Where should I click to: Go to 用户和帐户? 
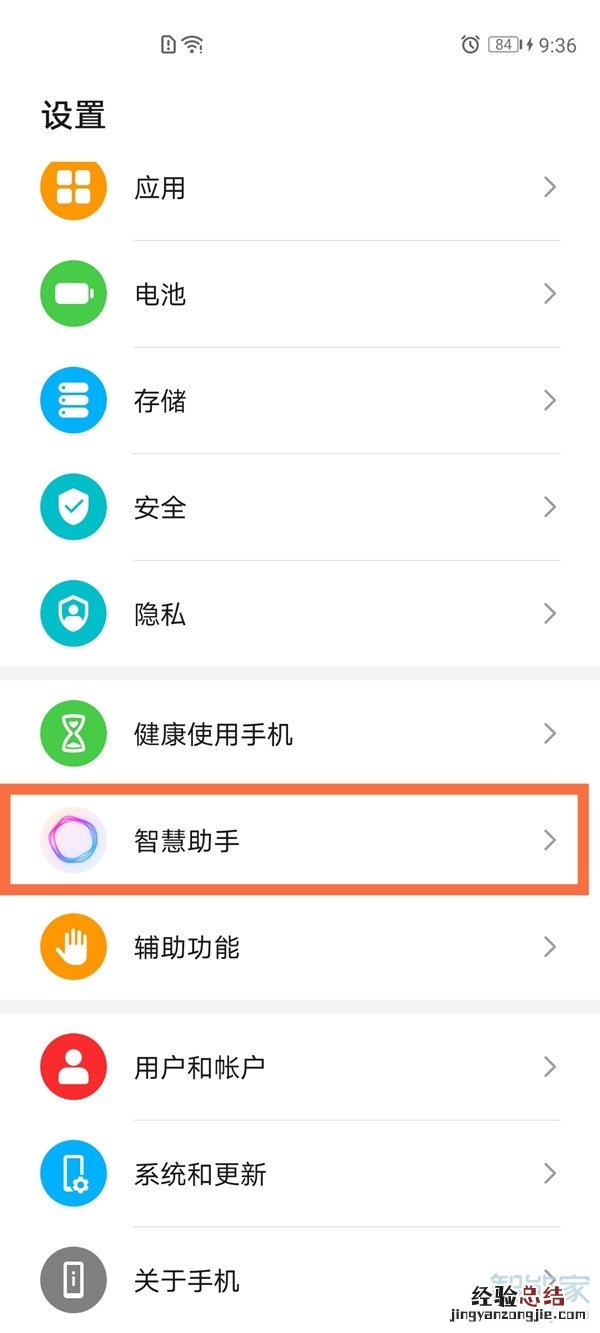pos(300,1067)
